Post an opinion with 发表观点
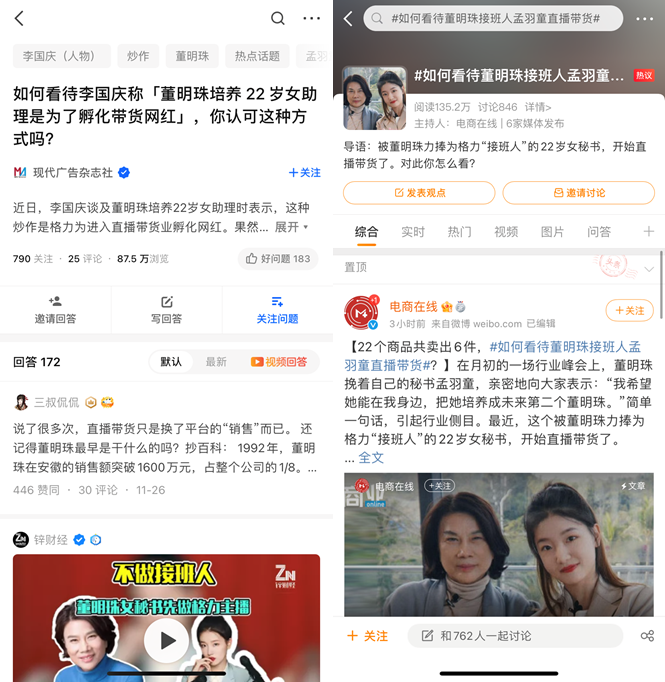The width and height of the screenshot is (665, 682). 419,192
